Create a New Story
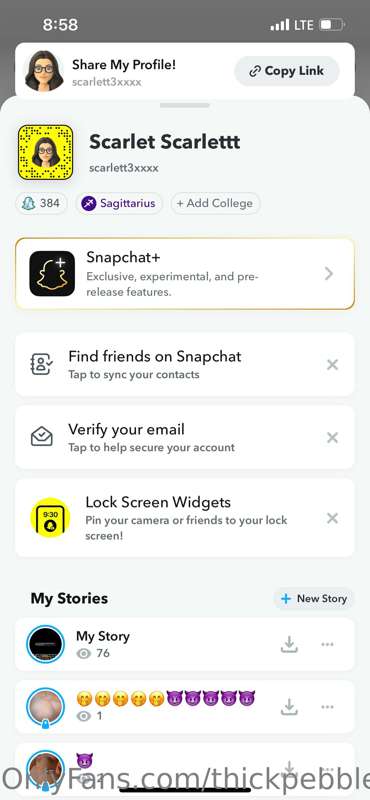The image size is (370, 800). (x=314, y=598)
